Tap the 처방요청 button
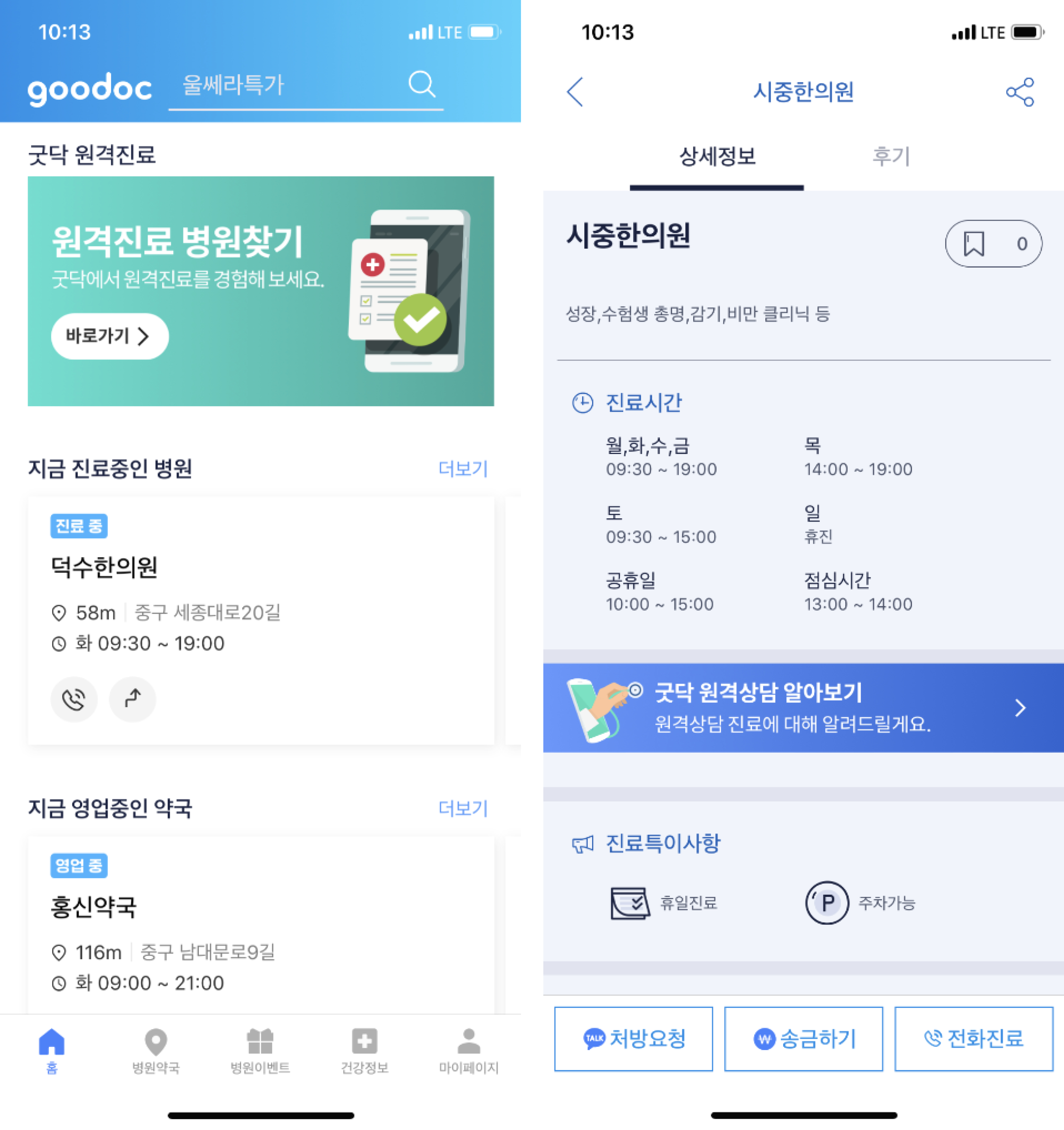The width and height of the screenshot is (1064, 1130). (633, 1038)
